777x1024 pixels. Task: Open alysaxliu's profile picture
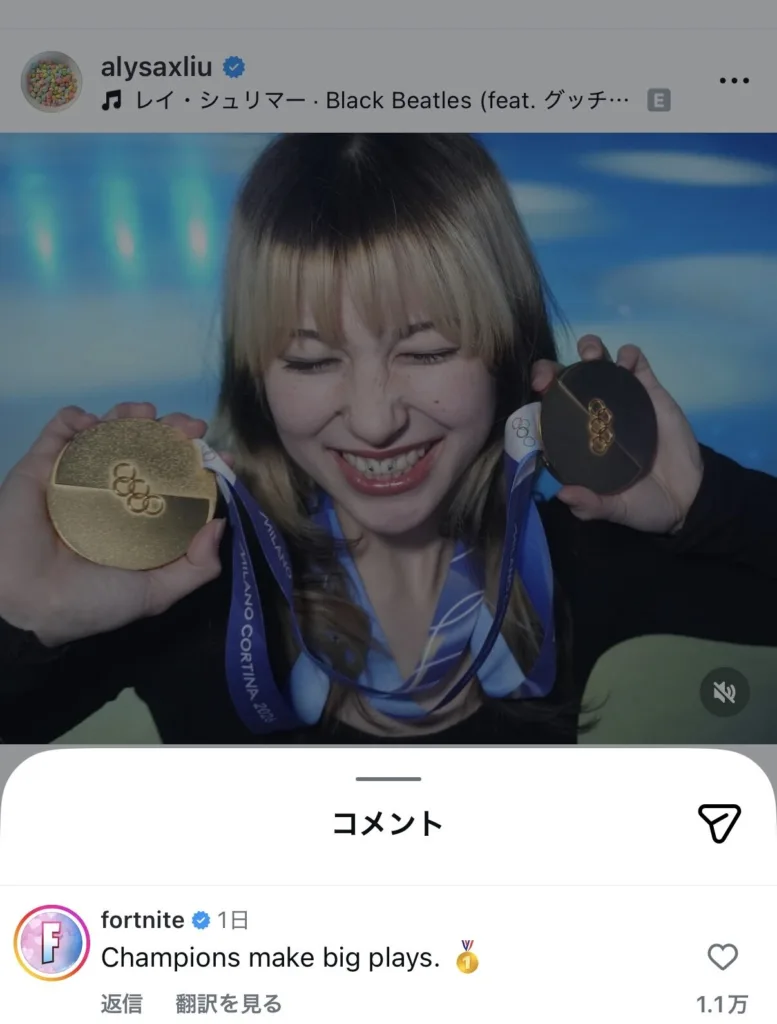[51, 82]
